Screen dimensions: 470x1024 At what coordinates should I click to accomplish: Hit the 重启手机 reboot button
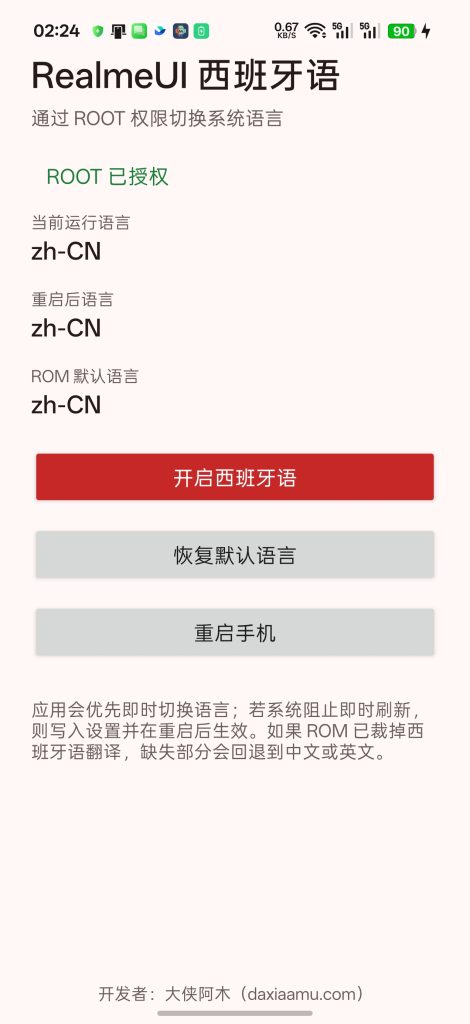click(235, 633)
